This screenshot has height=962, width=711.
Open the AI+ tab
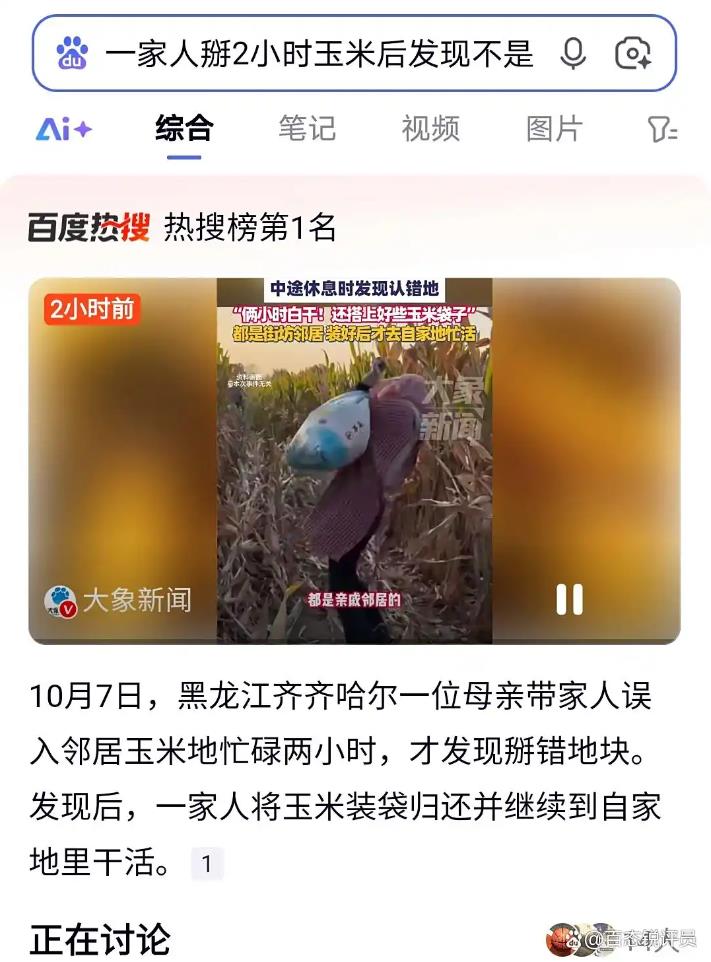(64, 129)
